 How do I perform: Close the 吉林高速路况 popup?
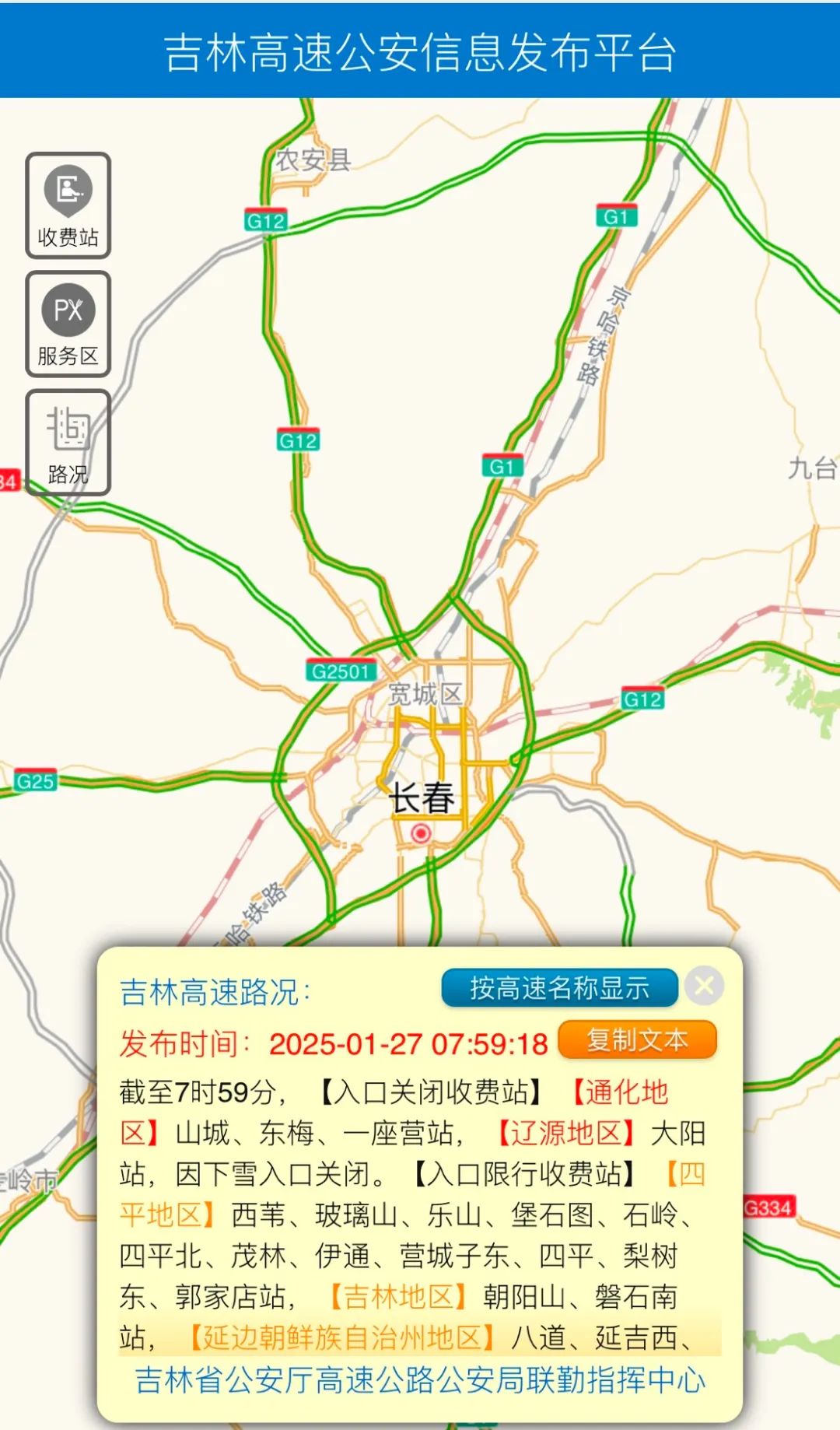(x=705, y=986)
